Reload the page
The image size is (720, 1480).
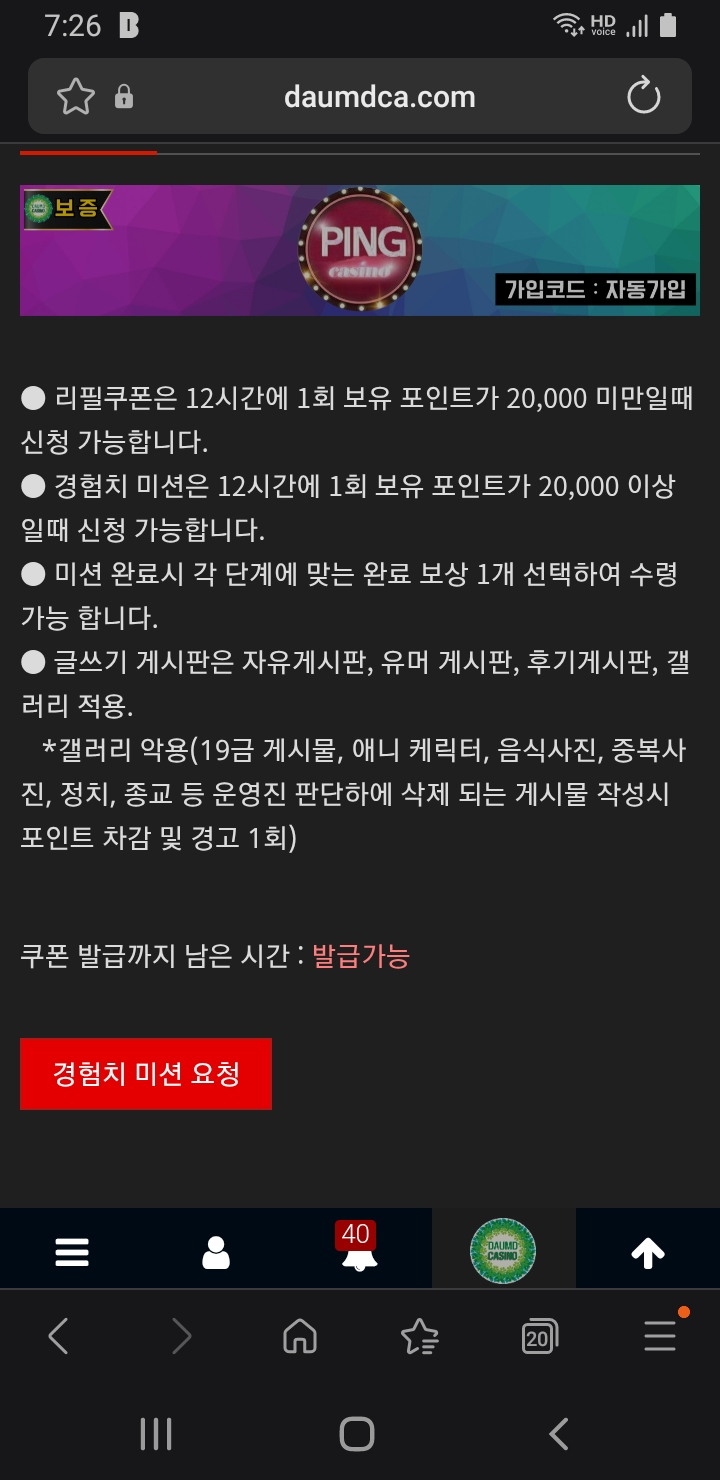coord(643,97)
